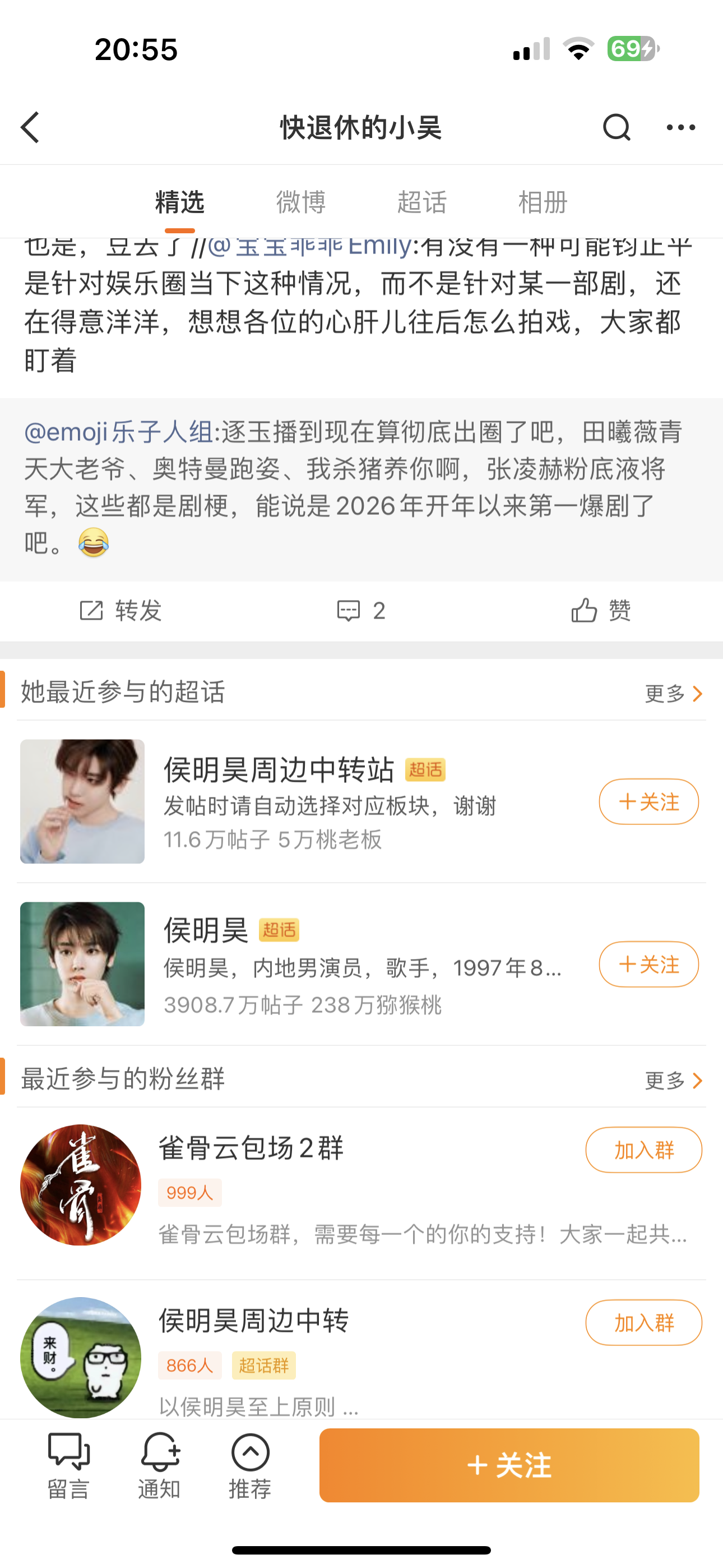Screen dimensions: 723x1568
Task: Follow this user with bottom 关注 button
Action: coord(509,1466)
